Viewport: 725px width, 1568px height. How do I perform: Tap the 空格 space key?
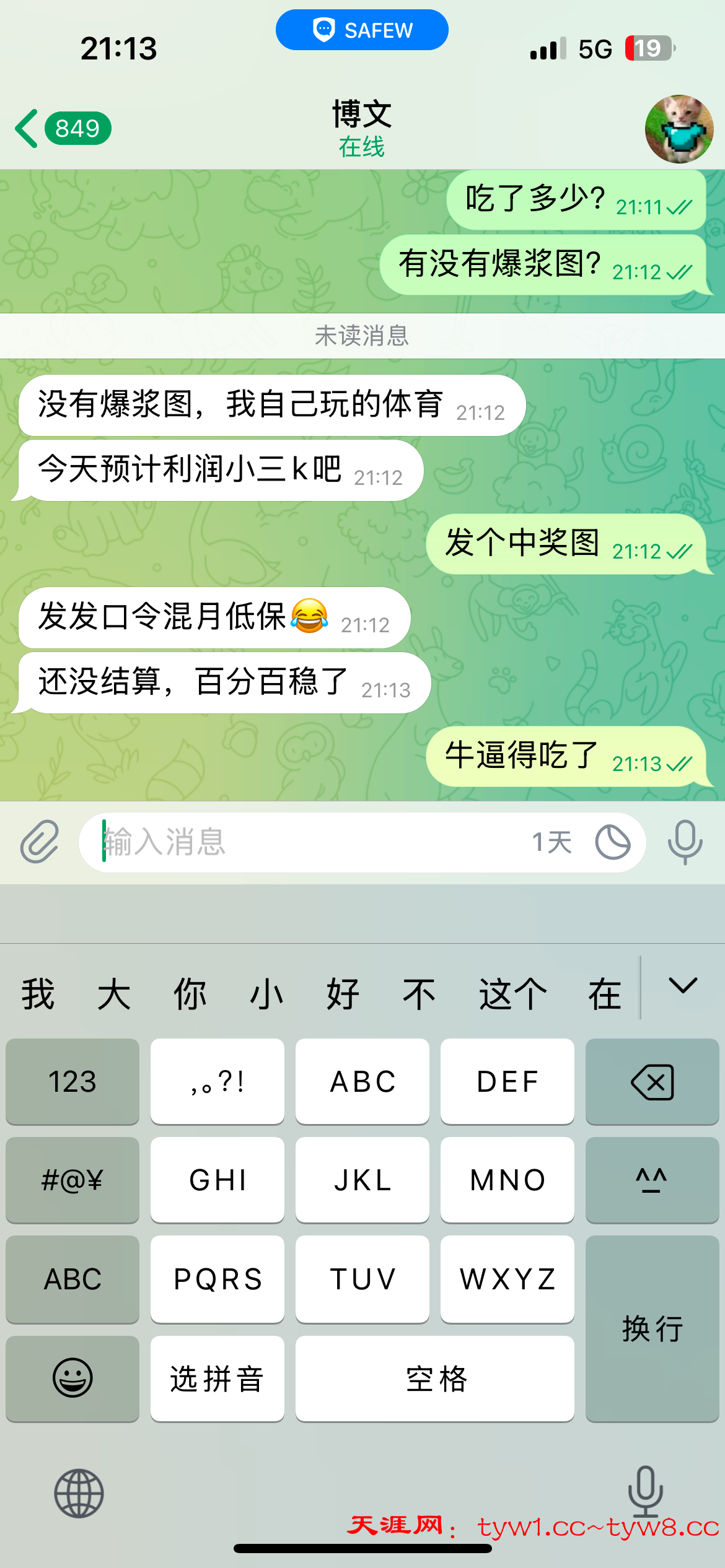point(435,1379)
